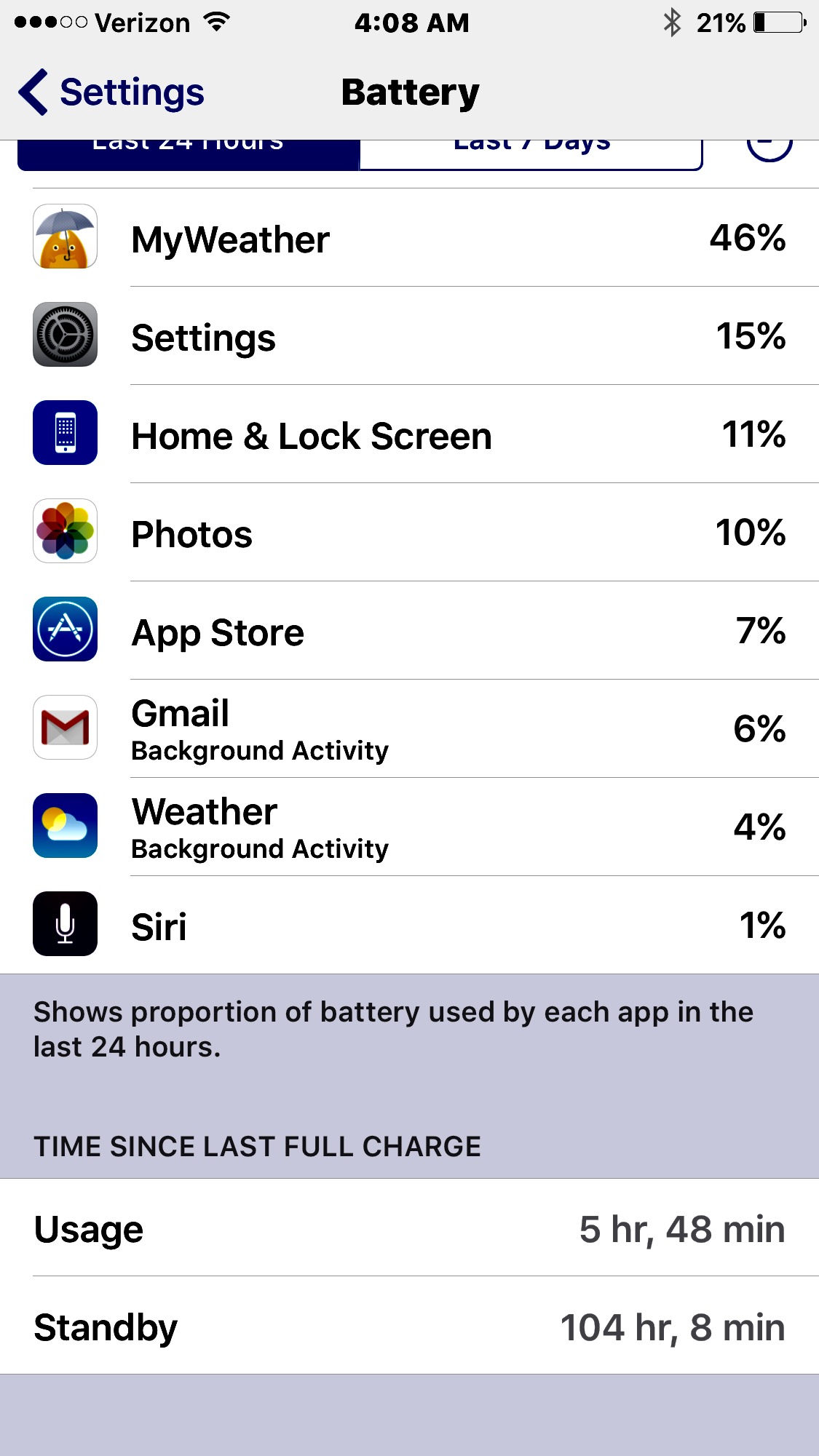Screen dimensions: 819x1456
Task: Tap the App Store usage row
Action: [409, 630]
